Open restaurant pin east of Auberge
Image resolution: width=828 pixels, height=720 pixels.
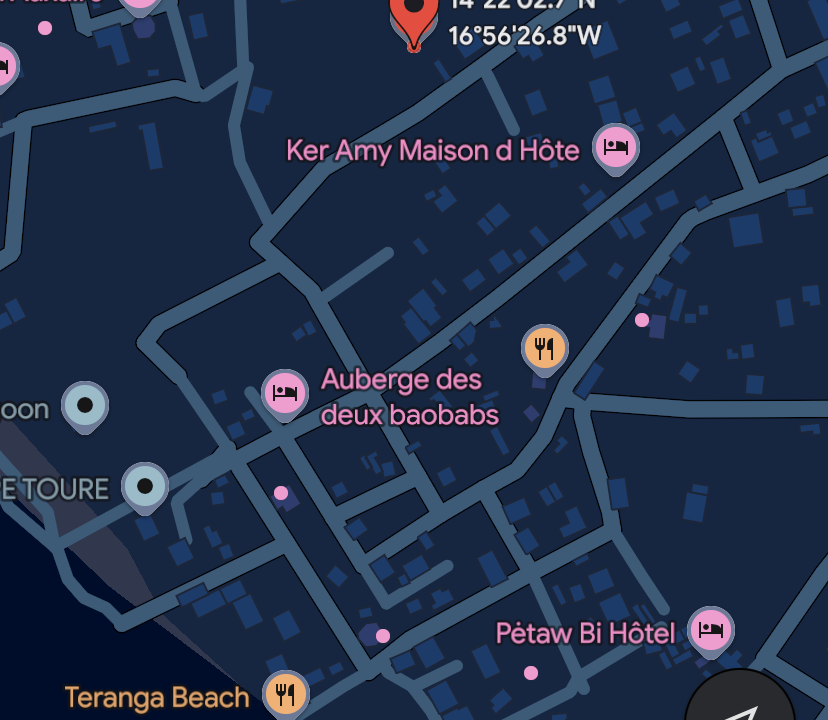click(x=545, y=348)
